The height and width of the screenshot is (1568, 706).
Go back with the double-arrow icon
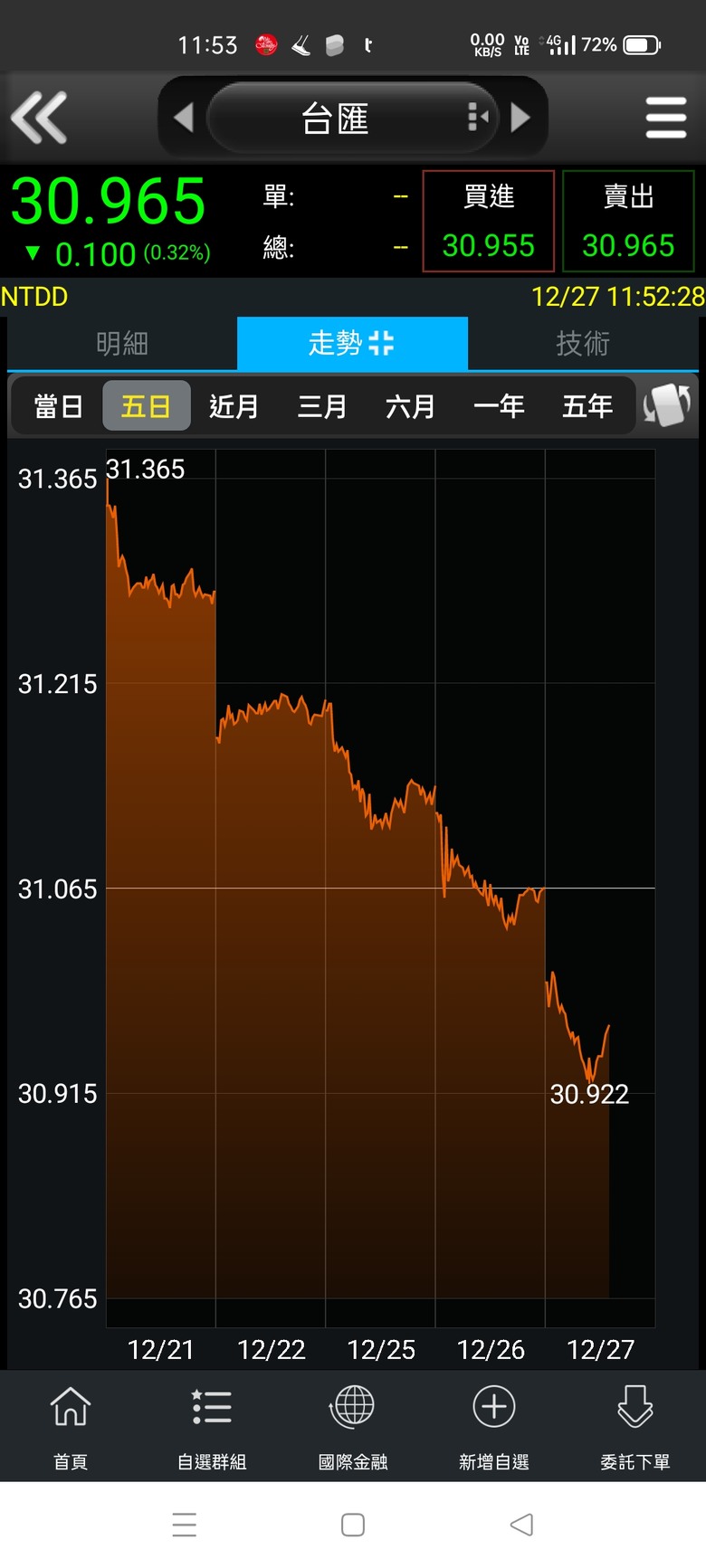(x=39, y=118)
